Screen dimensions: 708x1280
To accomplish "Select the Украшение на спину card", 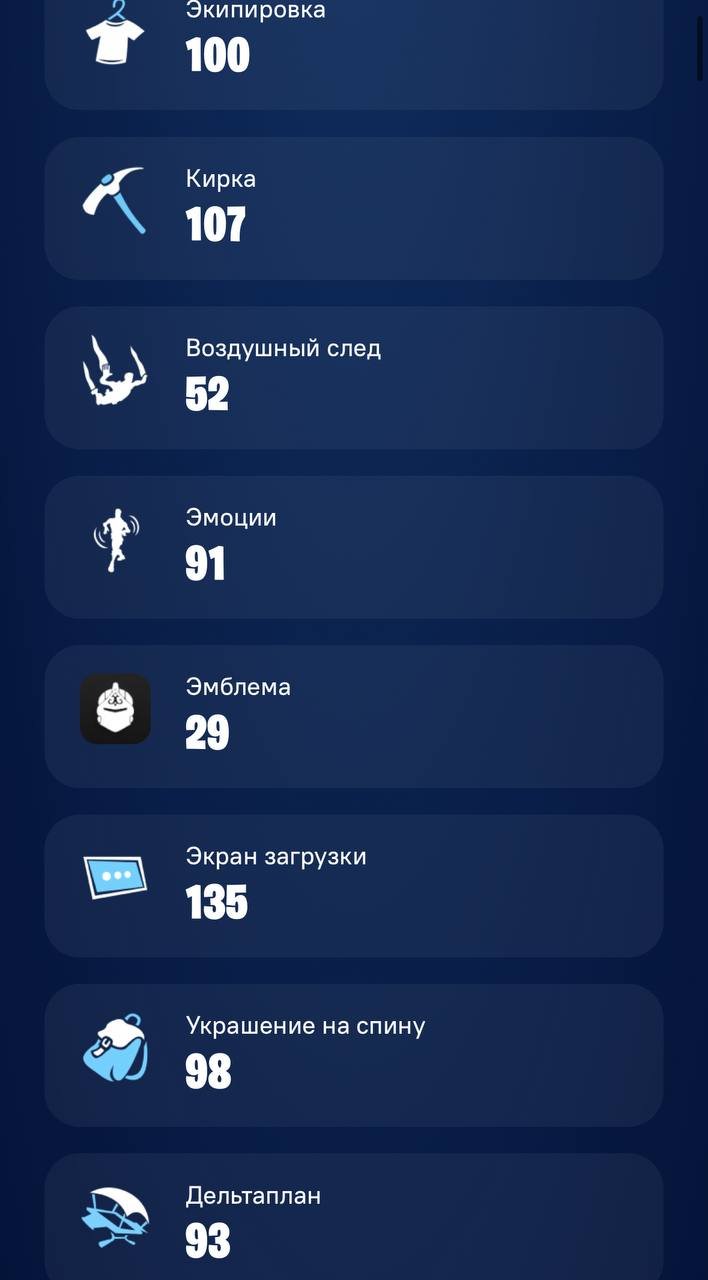I will [x=354, y=1055].
